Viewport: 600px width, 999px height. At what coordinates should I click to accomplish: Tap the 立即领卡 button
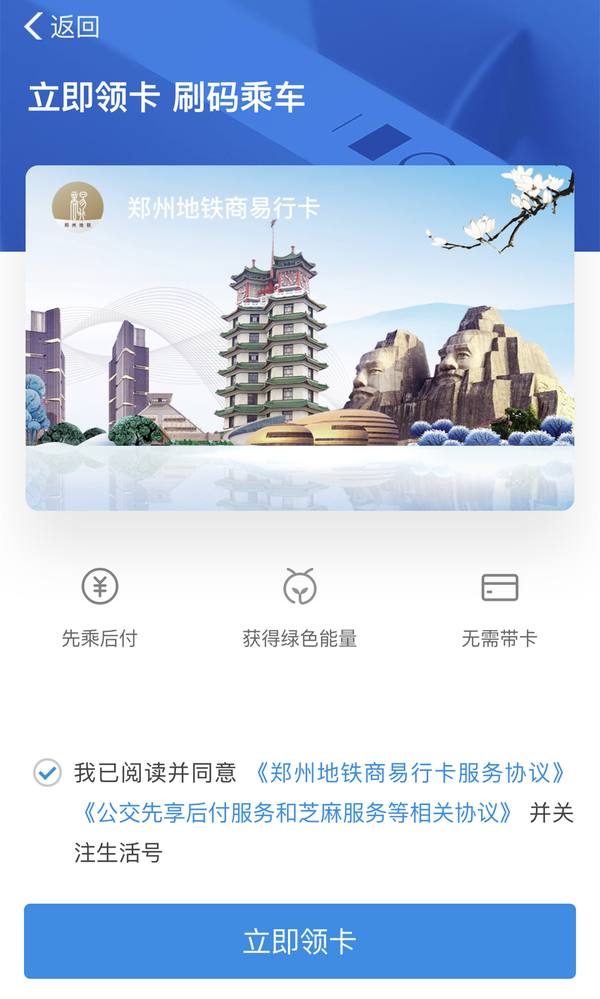300,941
